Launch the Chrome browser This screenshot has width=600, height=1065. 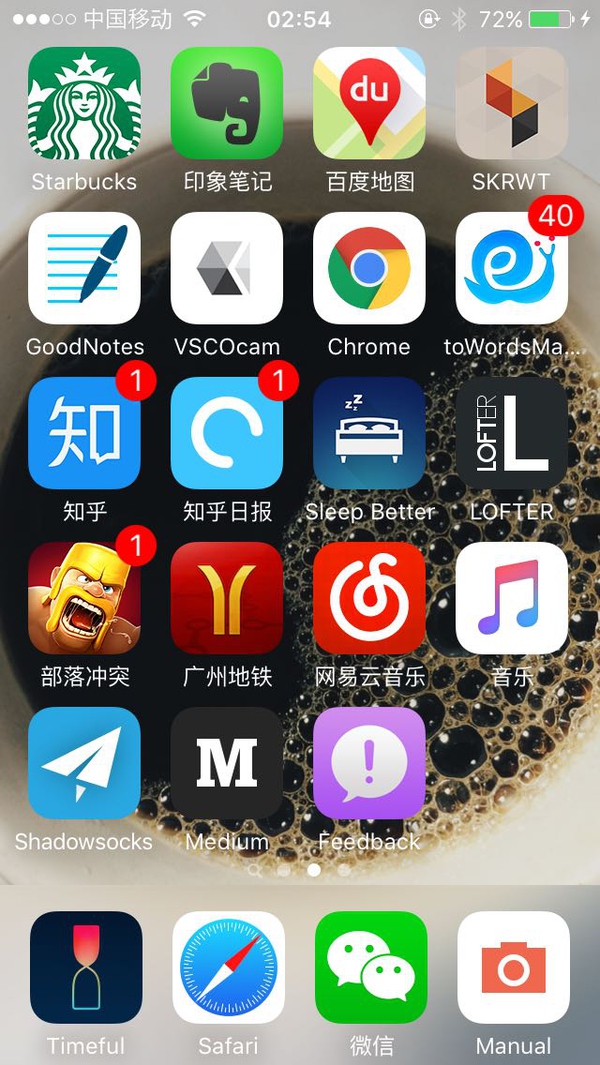(x=369, y=268)
